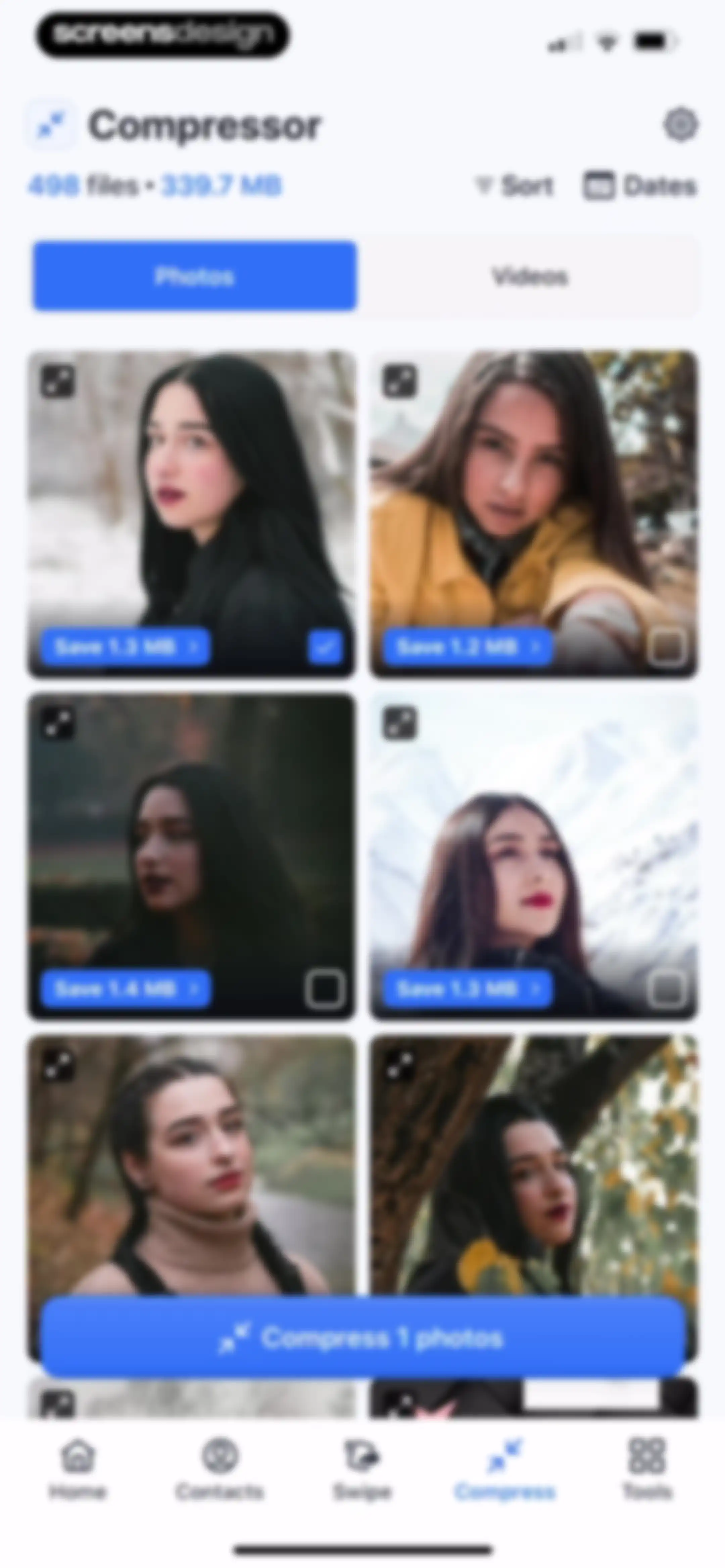Screen dimensions: 725x1568
Task: Select checkbox on the Save 1.4 MB photo
Action: (325, 989)
